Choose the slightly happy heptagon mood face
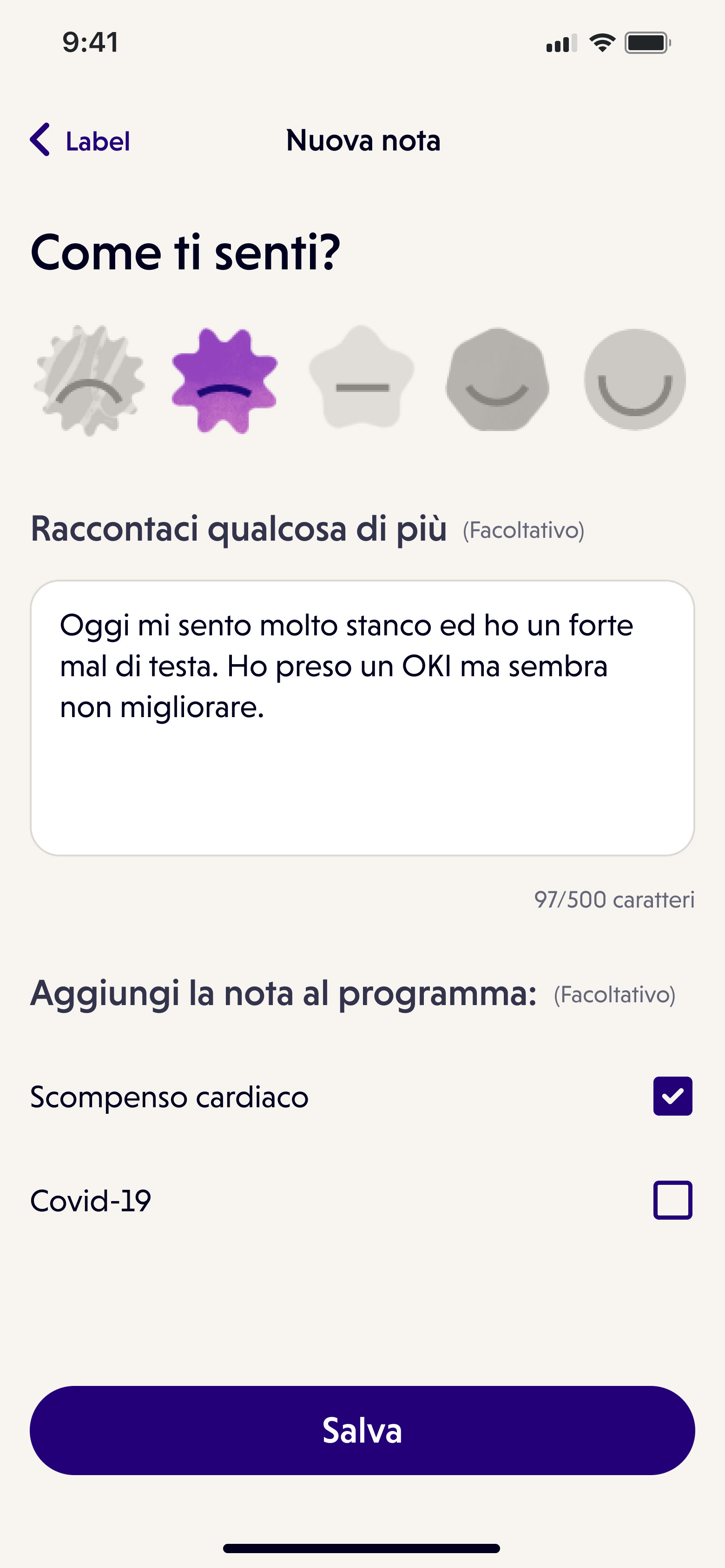Screen dimensions: 725x1568 498,379
